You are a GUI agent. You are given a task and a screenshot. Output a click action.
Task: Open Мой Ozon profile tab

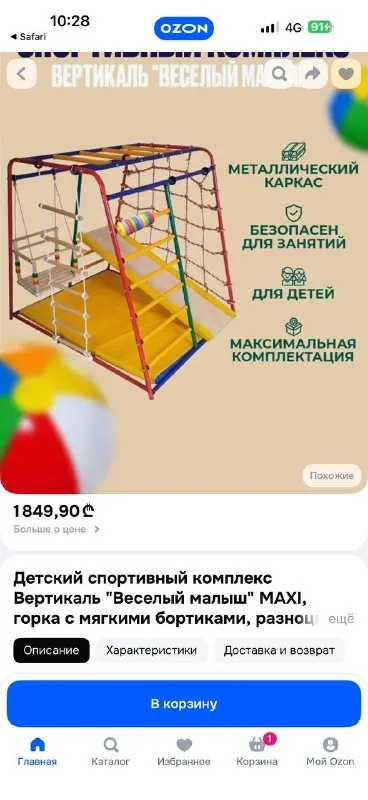tap(330, 752)
